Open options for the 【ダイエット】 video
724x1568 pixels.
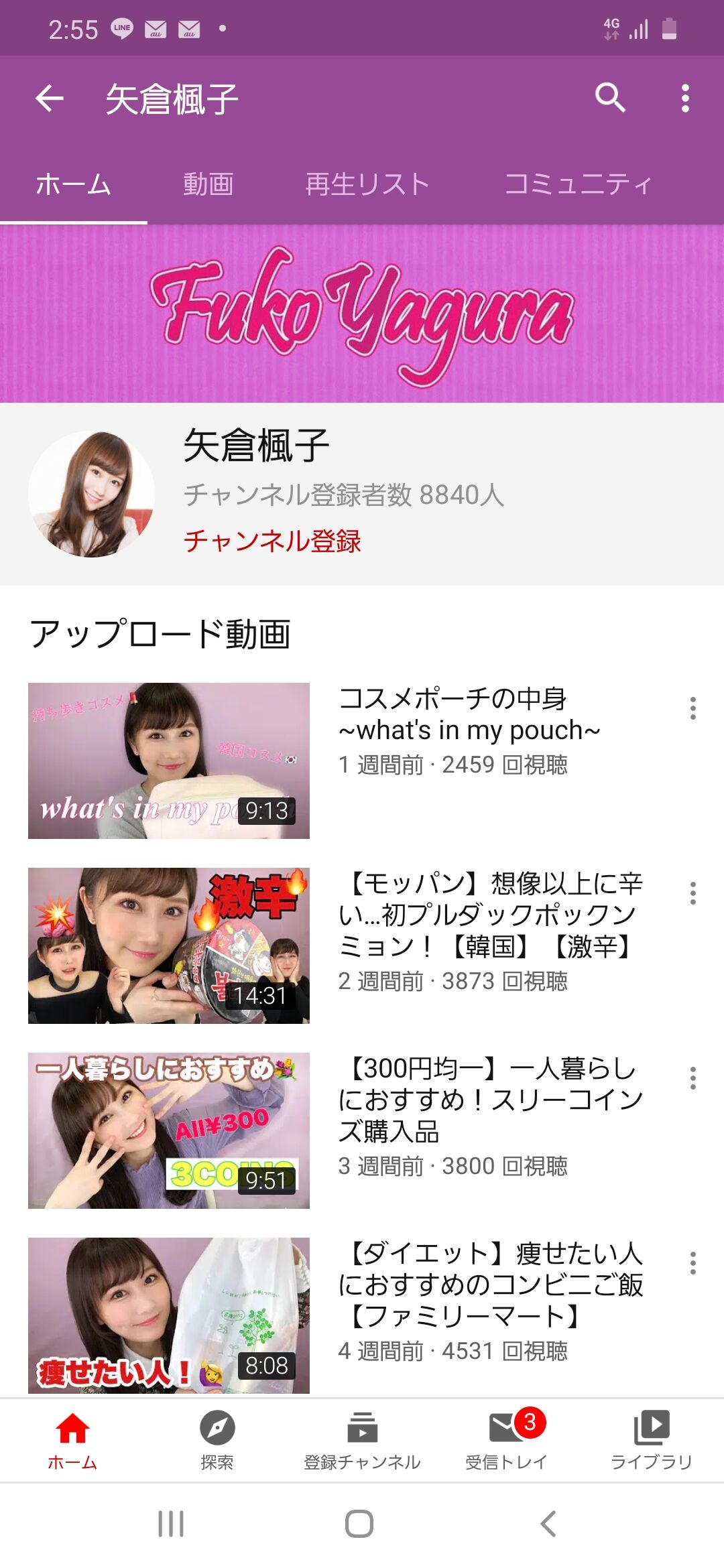pos(692,1263)
